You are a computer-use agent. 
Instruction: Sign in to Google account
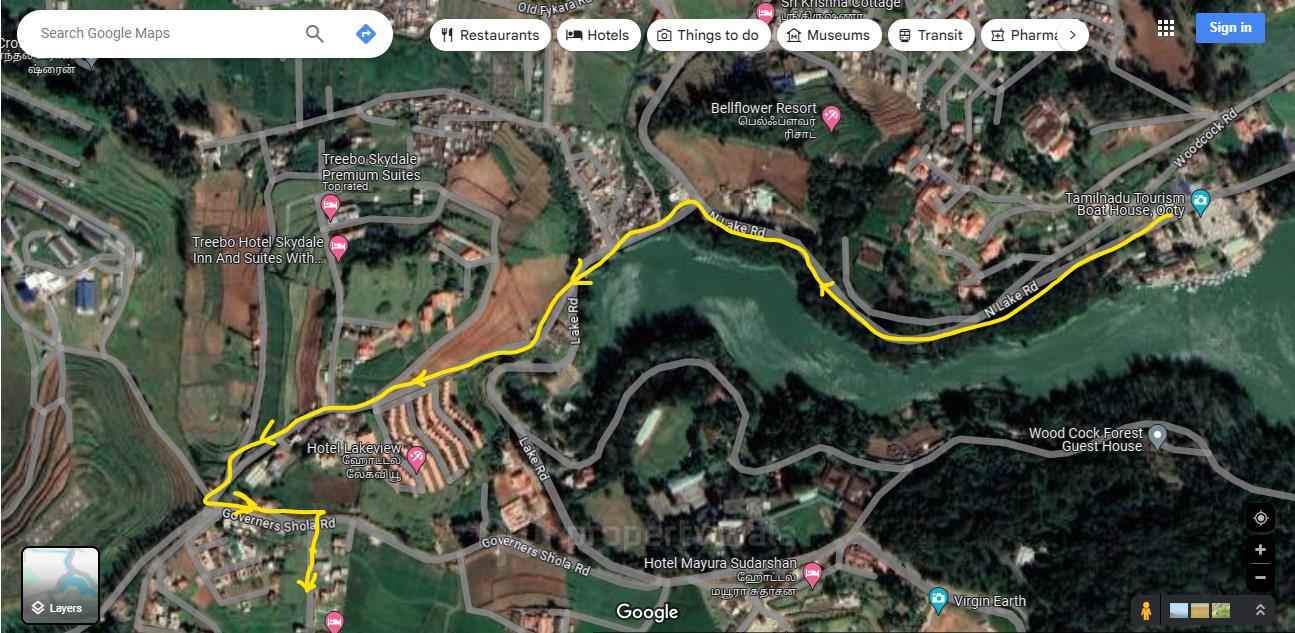1230,28
